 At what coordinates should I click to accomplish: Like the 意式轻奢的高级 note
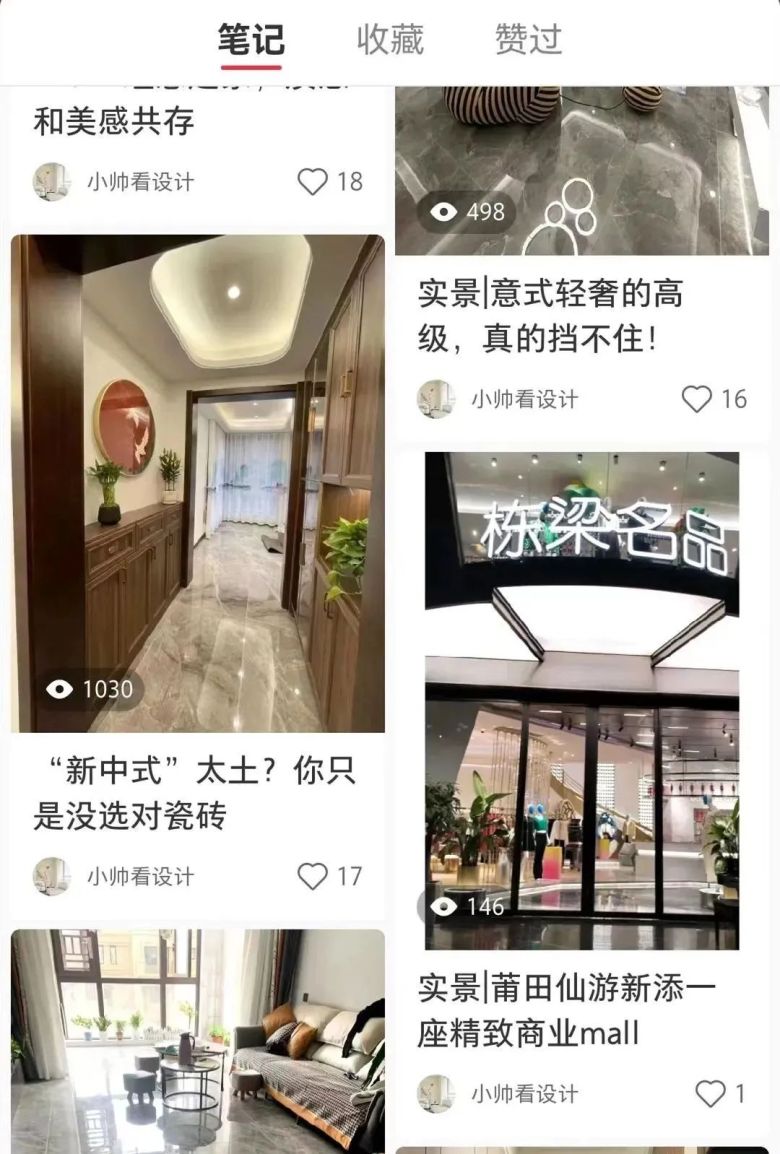coord(697,399)
